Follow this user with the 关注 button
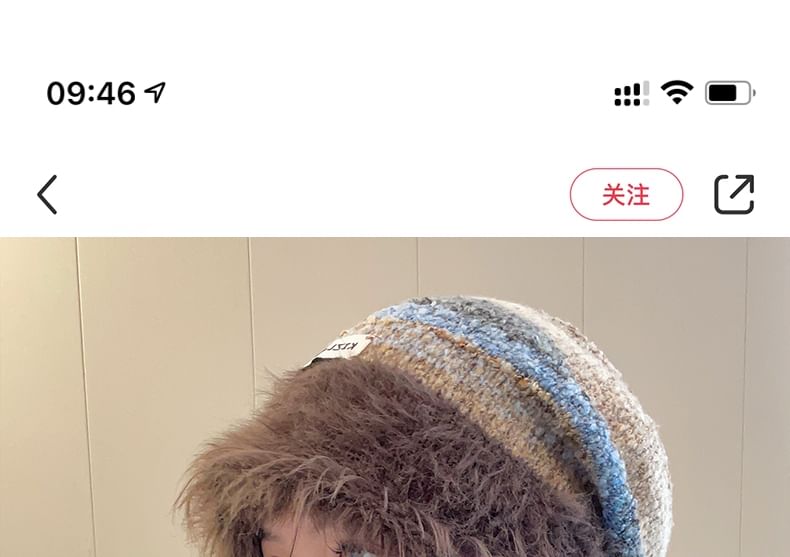Viewport: 790px width, 557px height. tap(626, 195)
